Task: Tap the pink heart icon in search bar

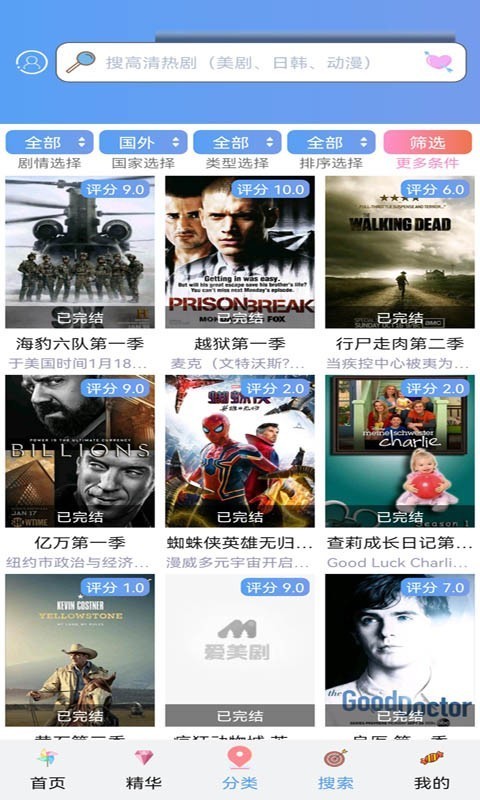Action: (x=438, y=62)
